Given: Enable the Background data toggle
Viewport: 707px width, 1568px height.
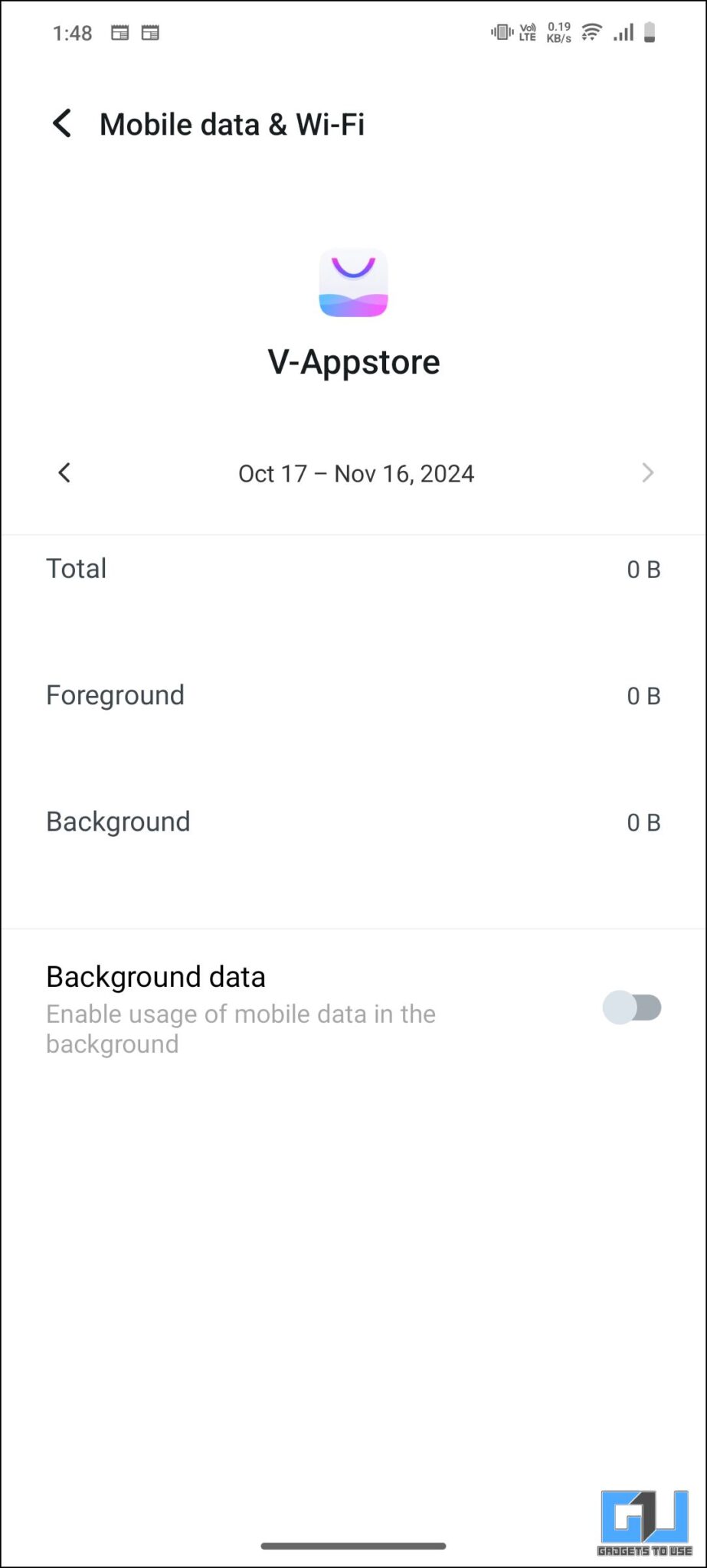Looking at the screenshot, I should (633, 1008).
